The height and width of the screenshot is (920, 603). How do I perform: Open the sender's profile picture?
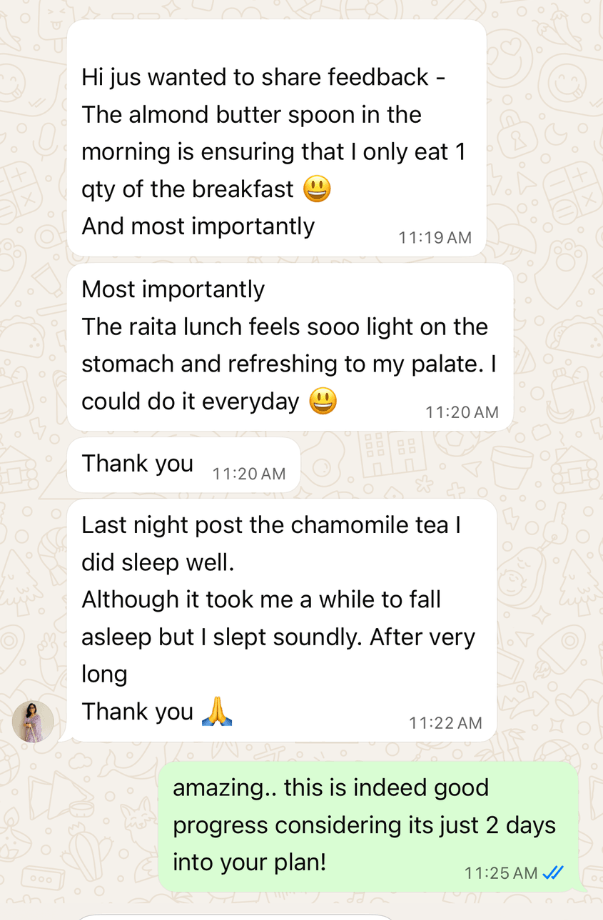click(33, 720)
